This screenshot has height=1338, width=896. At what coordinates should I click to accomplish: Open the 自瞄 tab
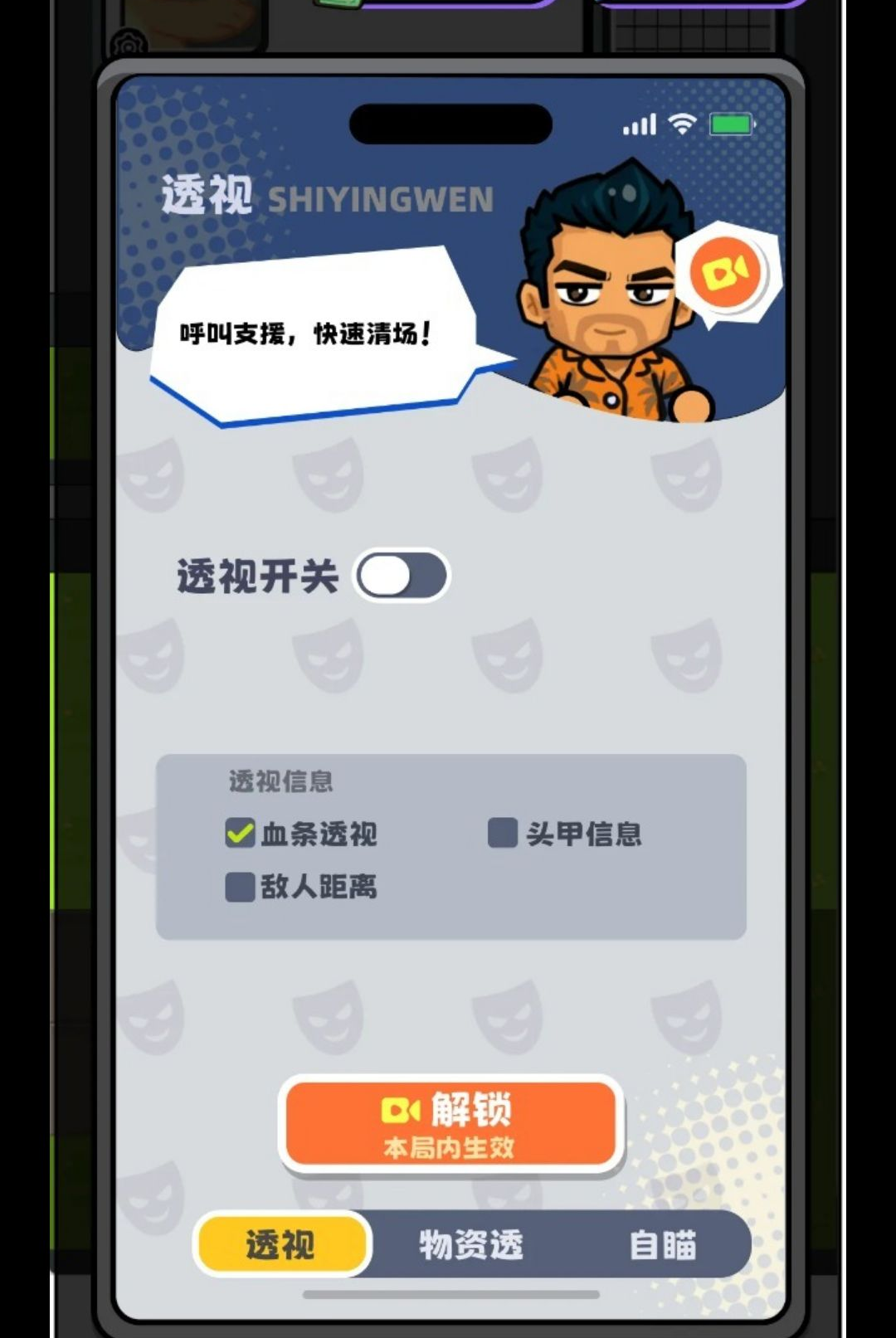(662, 1244)
